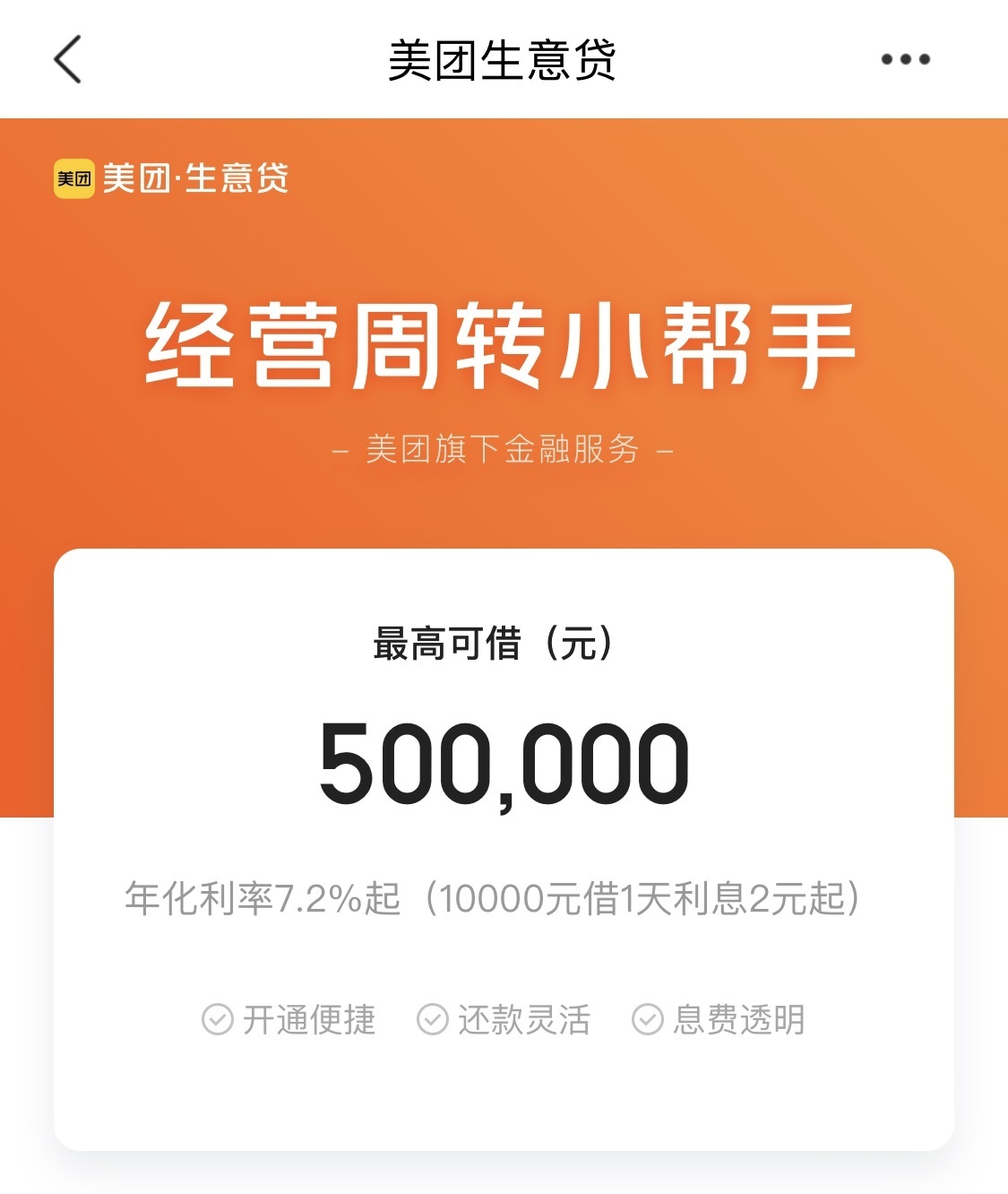Open the three-dot overflow menu
This screenshot has height=1194, width=1008.
pyautogui.click(x=905, y=59)
